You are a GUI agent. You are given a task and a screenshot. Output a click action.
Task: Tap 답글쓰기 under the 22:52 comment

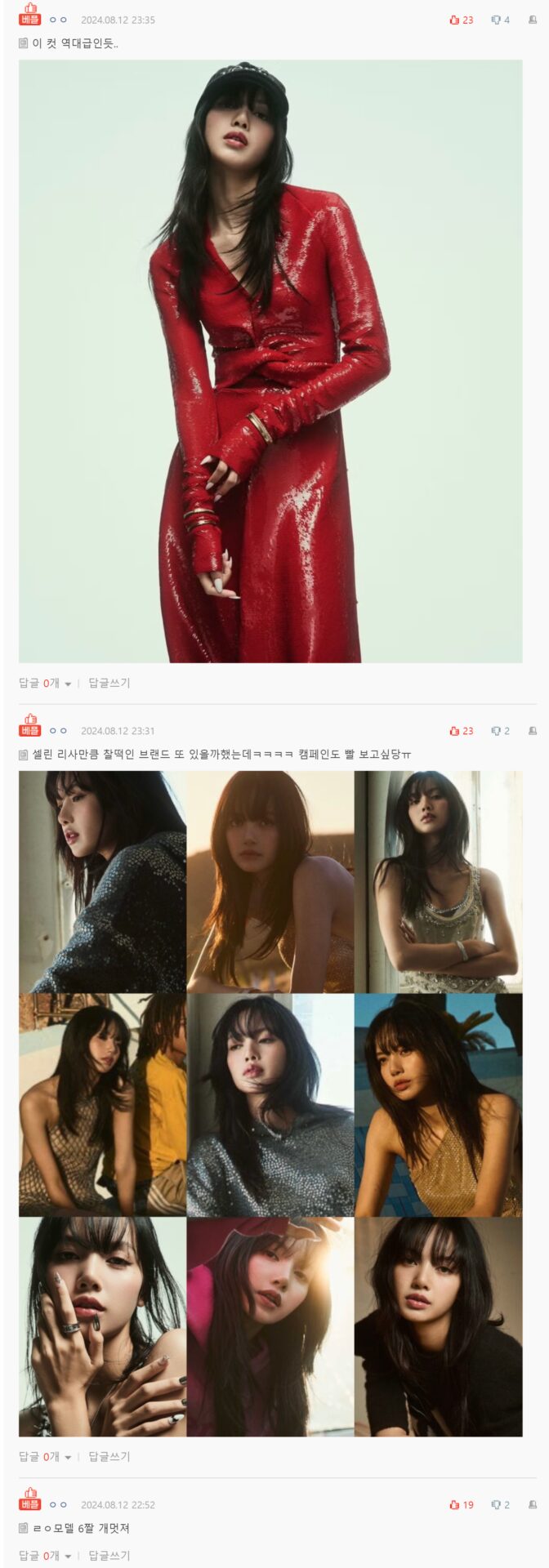click(x=109, y=1555)
